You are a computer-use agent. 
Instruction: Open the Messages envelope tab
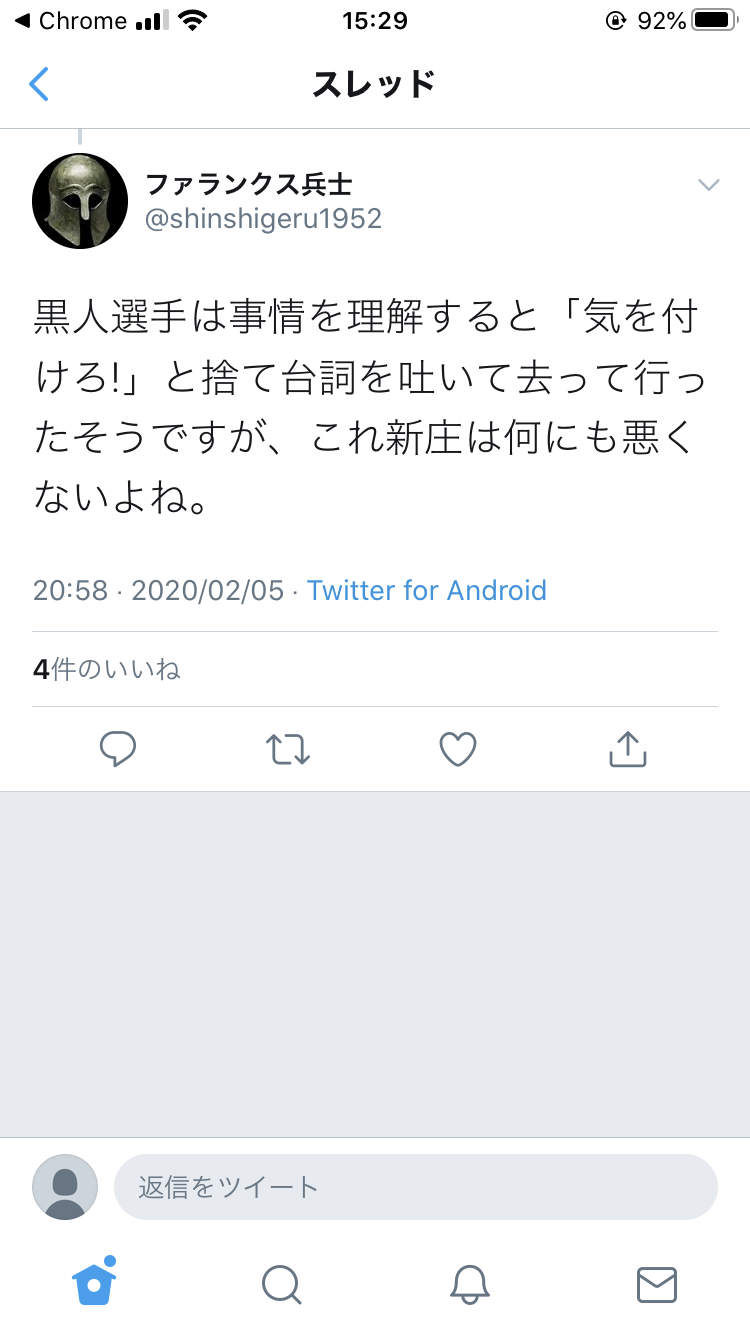click(657, 1284)
